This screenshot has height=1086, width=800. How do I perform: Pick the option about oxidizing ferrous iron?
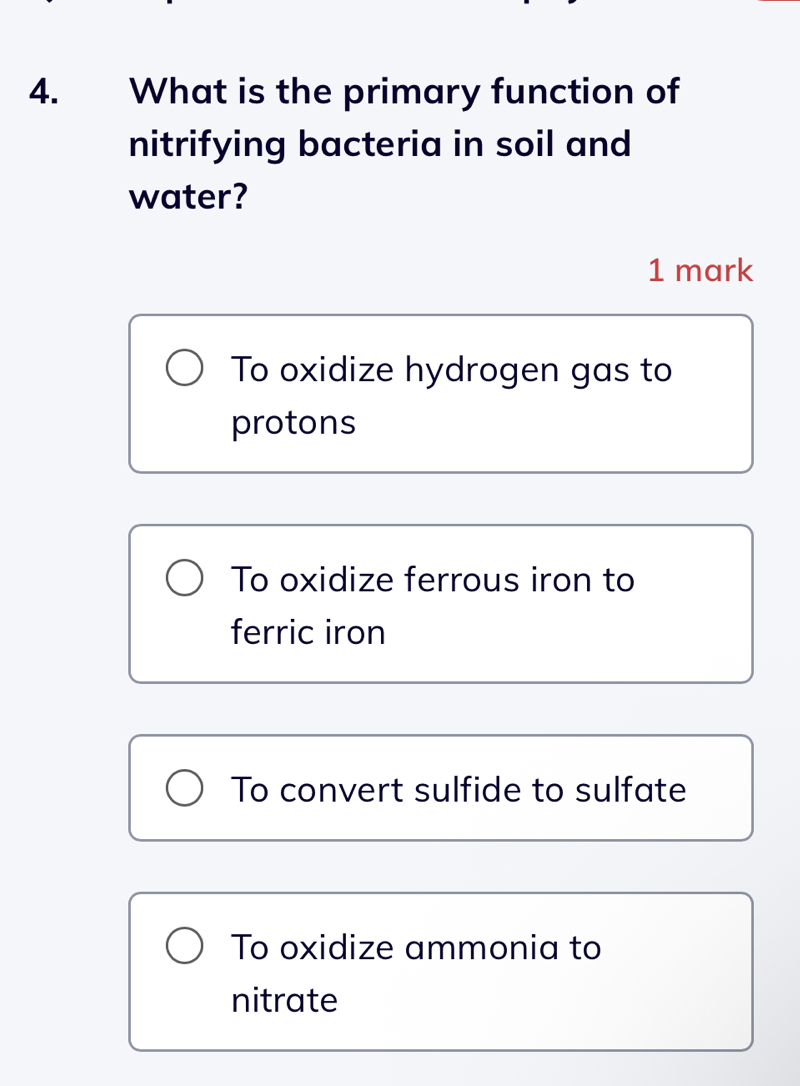pos(440,604)
